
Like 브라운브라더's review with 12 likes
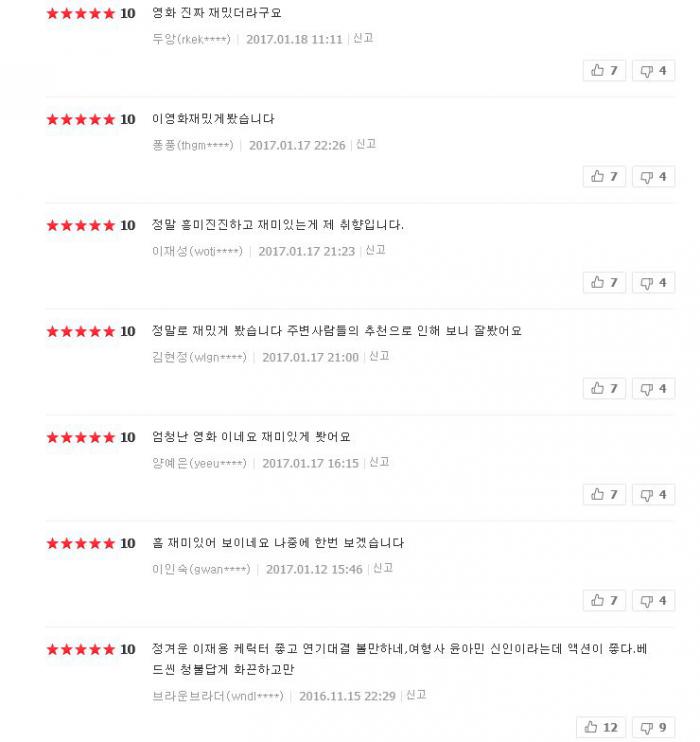coord(601,727)
